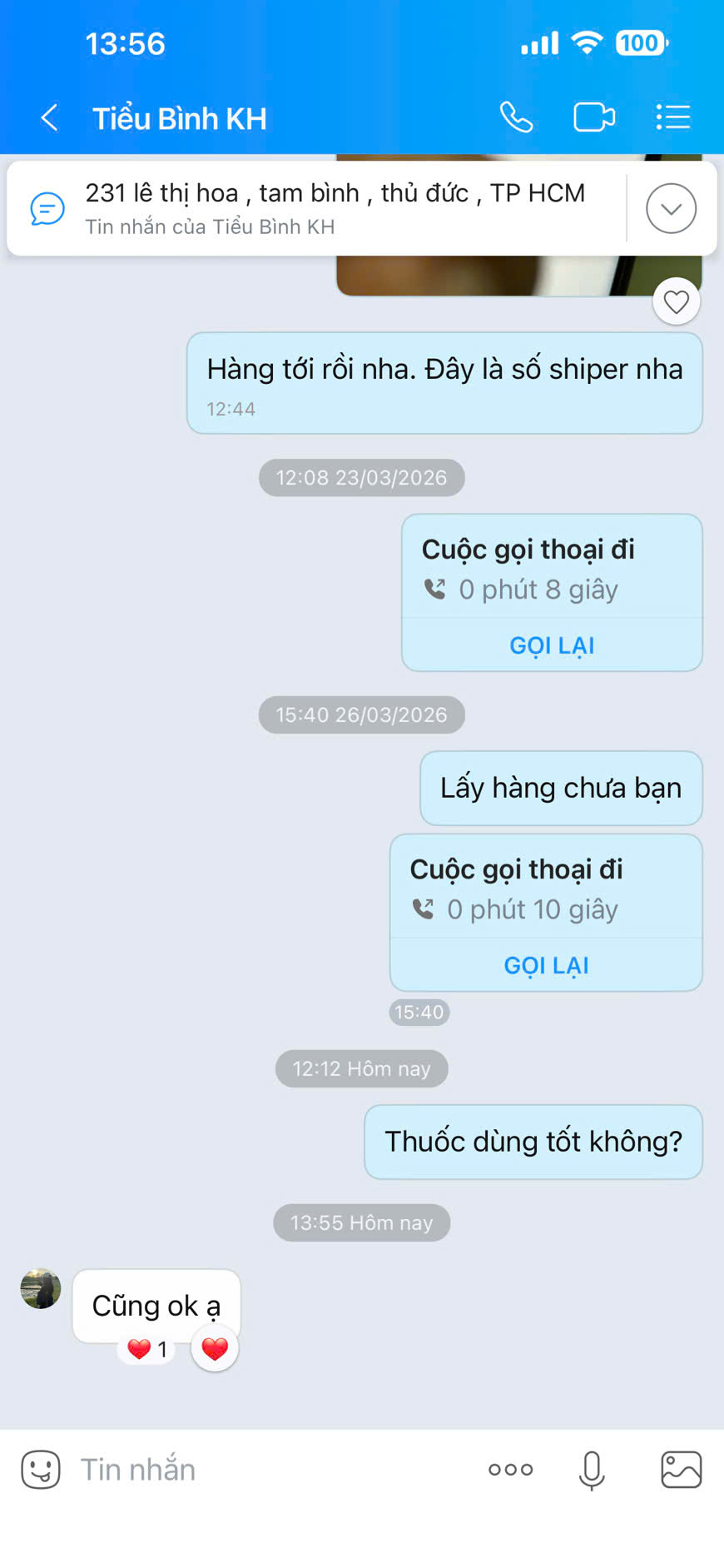Open the emoji and sticker picker

click(x=40, y=1469)
